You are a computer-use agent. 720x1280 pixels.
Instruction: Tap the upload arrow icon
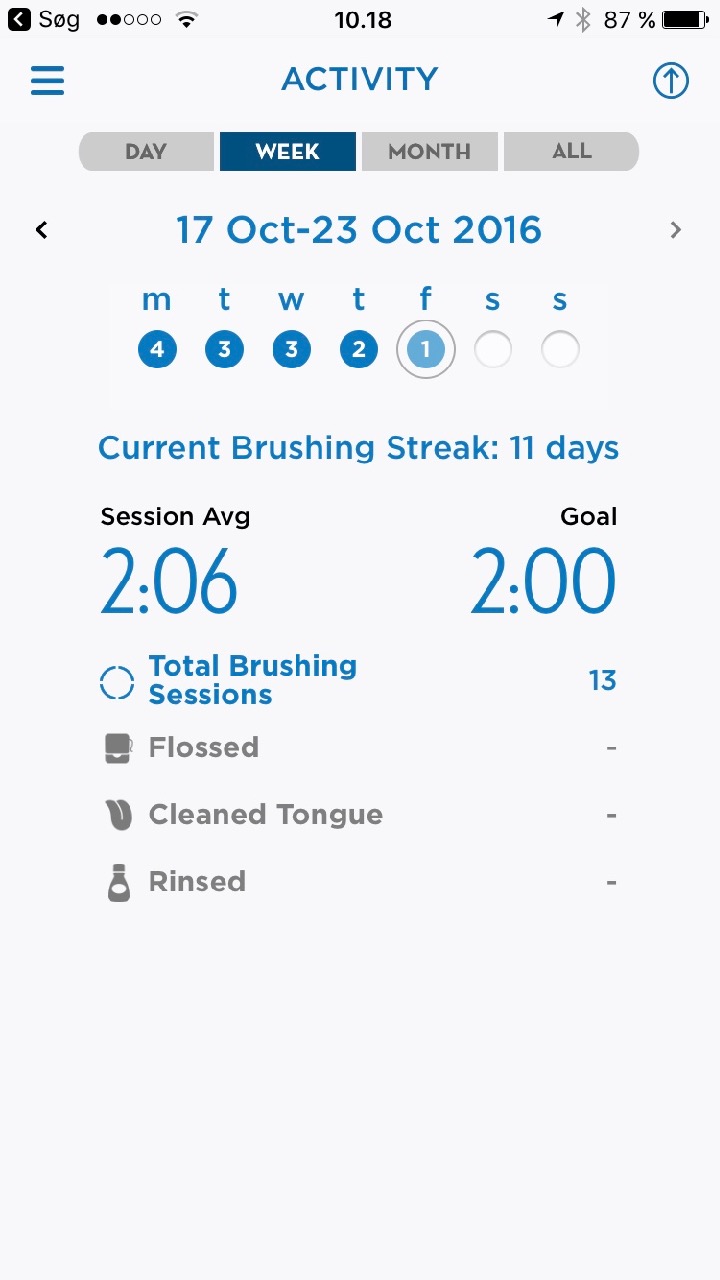coord(671,81)
